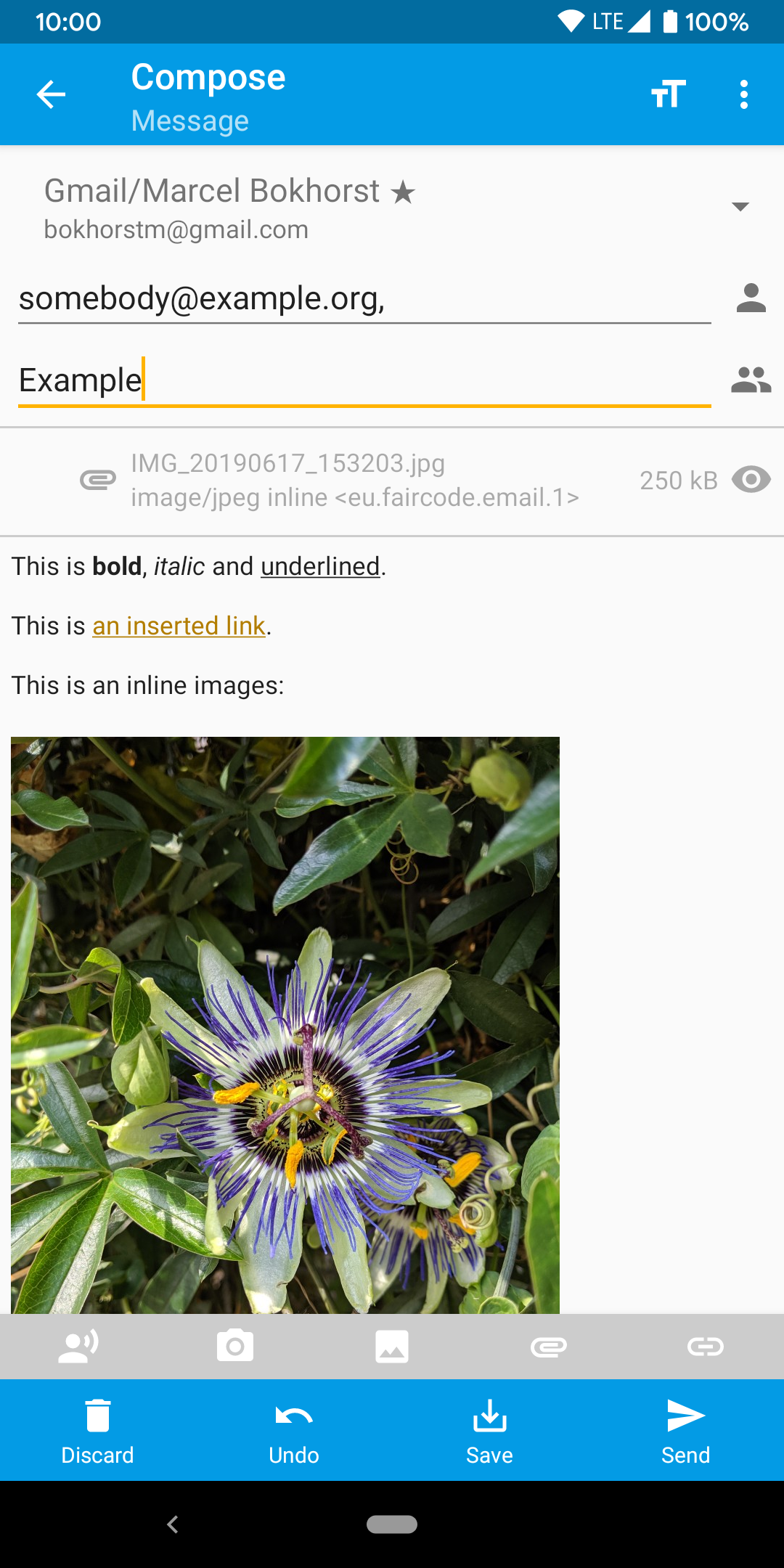Save the message as draft
Viewport: 784px width, 1568px height.
[x=490, y=1430]
